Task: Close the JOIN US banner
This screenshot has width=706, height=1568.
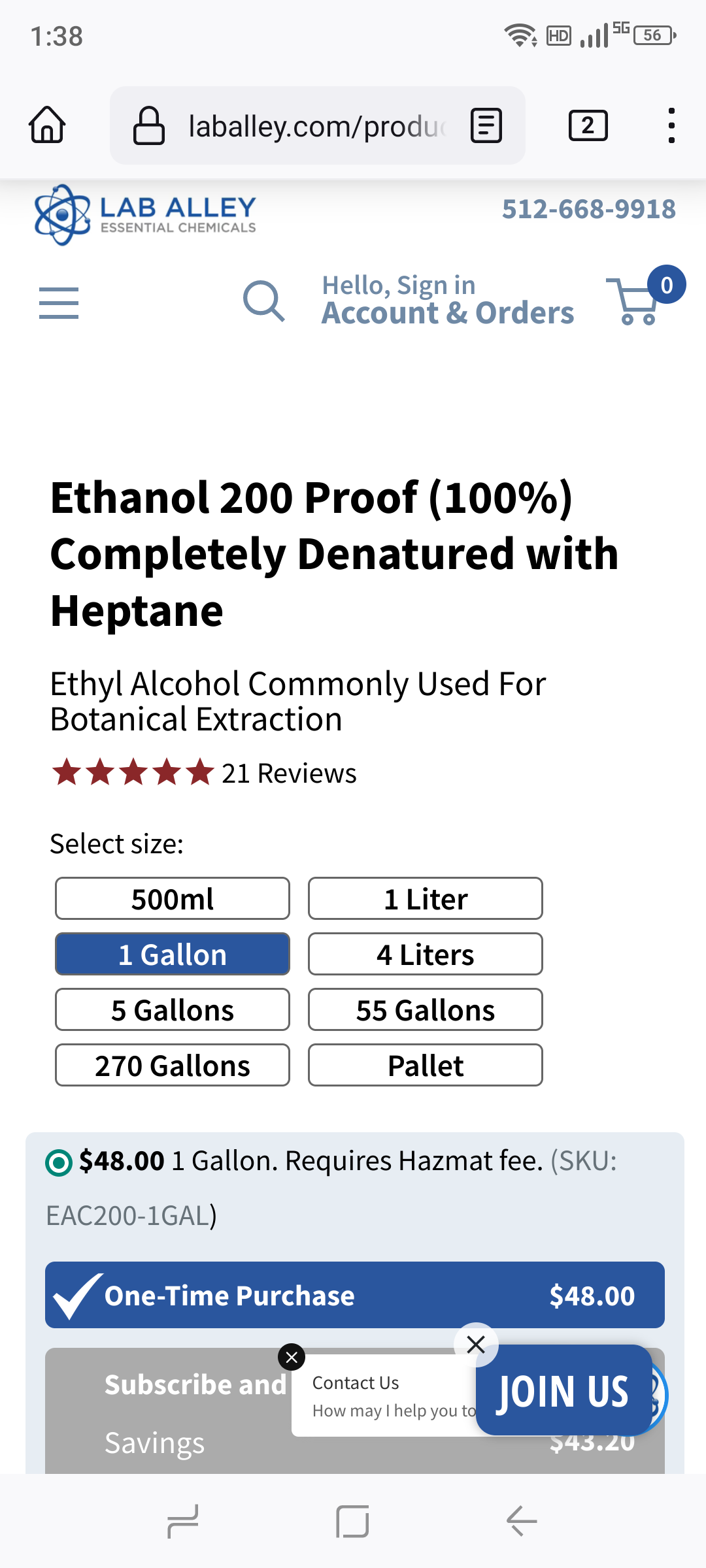Action: coord(476,1345)
